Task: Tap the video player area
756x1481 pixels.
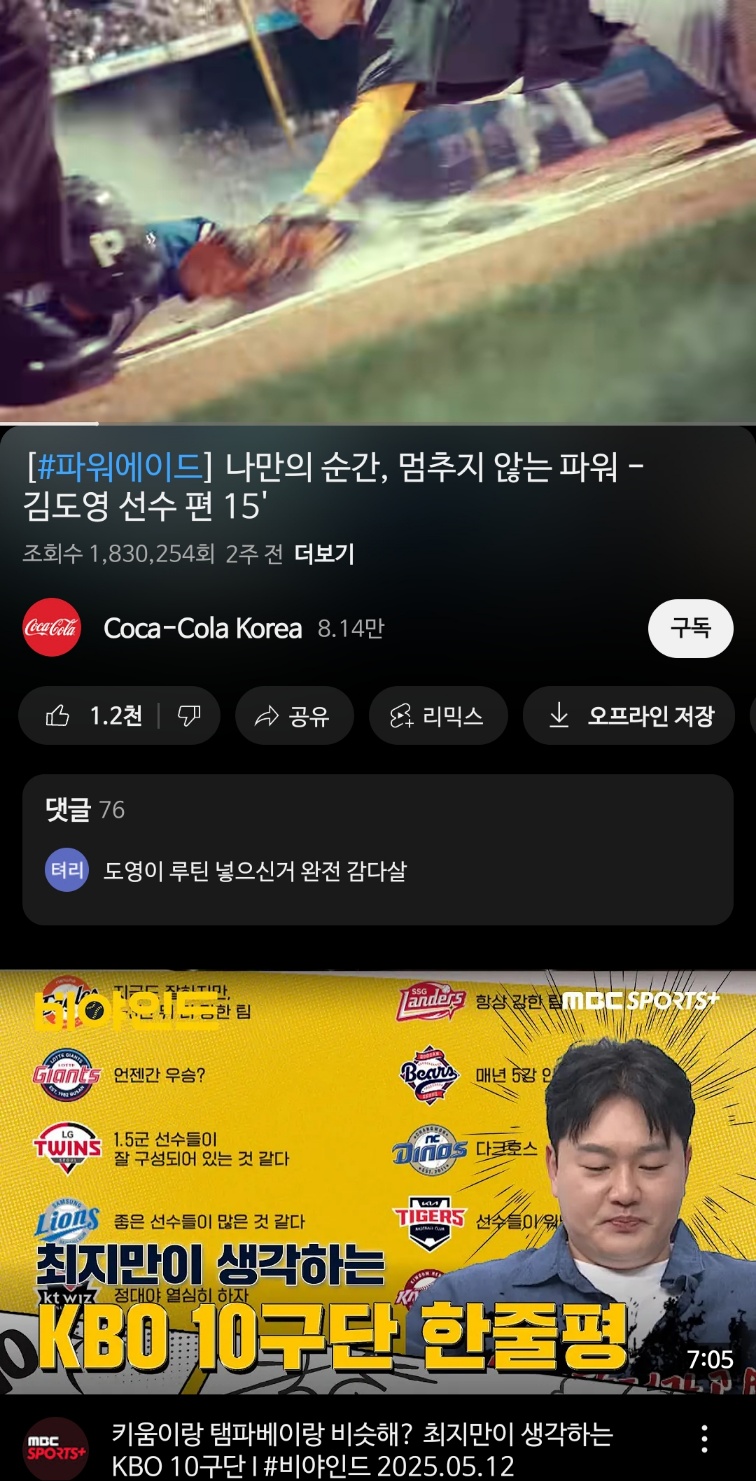Action: 378,210
